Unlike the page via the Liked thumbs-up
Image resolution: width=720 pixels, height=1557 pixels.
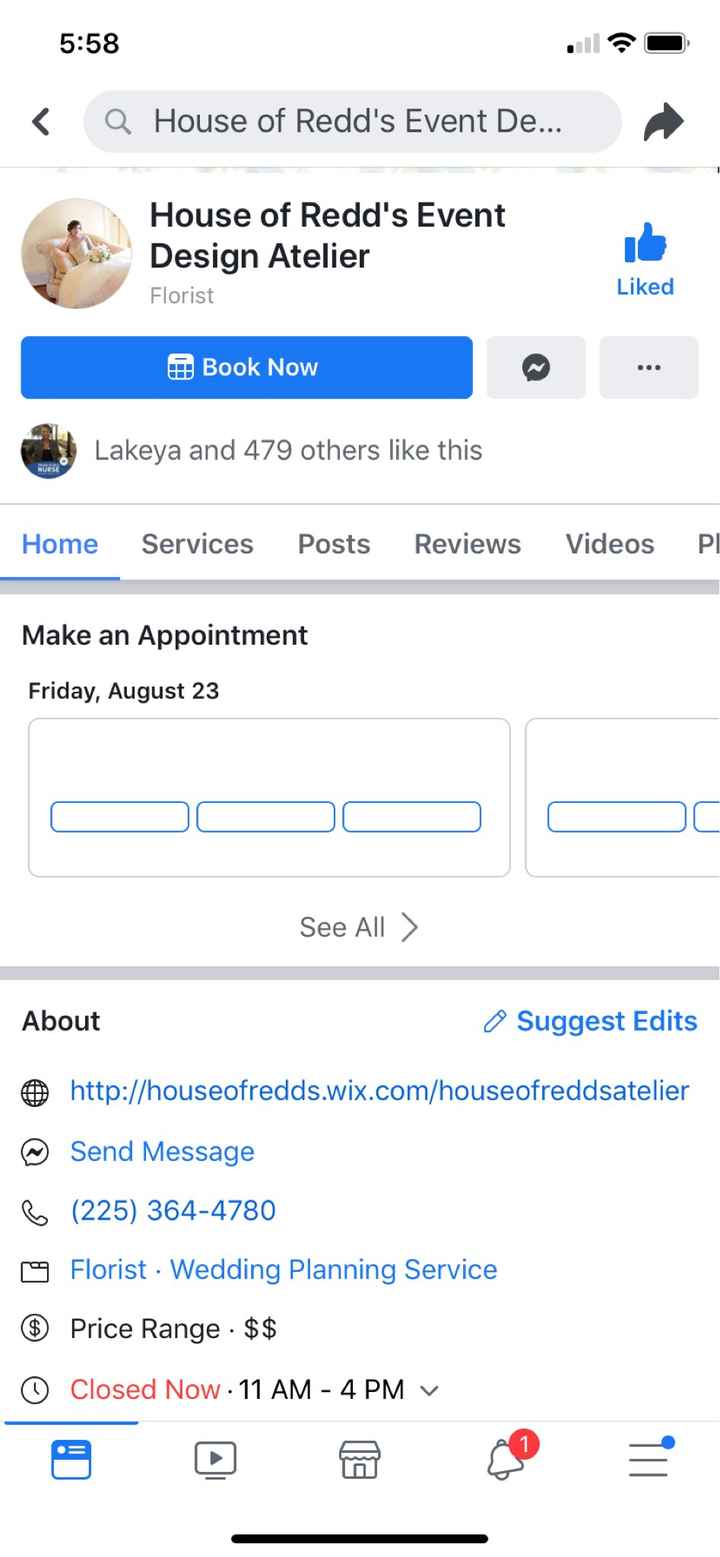pos(645,259)
